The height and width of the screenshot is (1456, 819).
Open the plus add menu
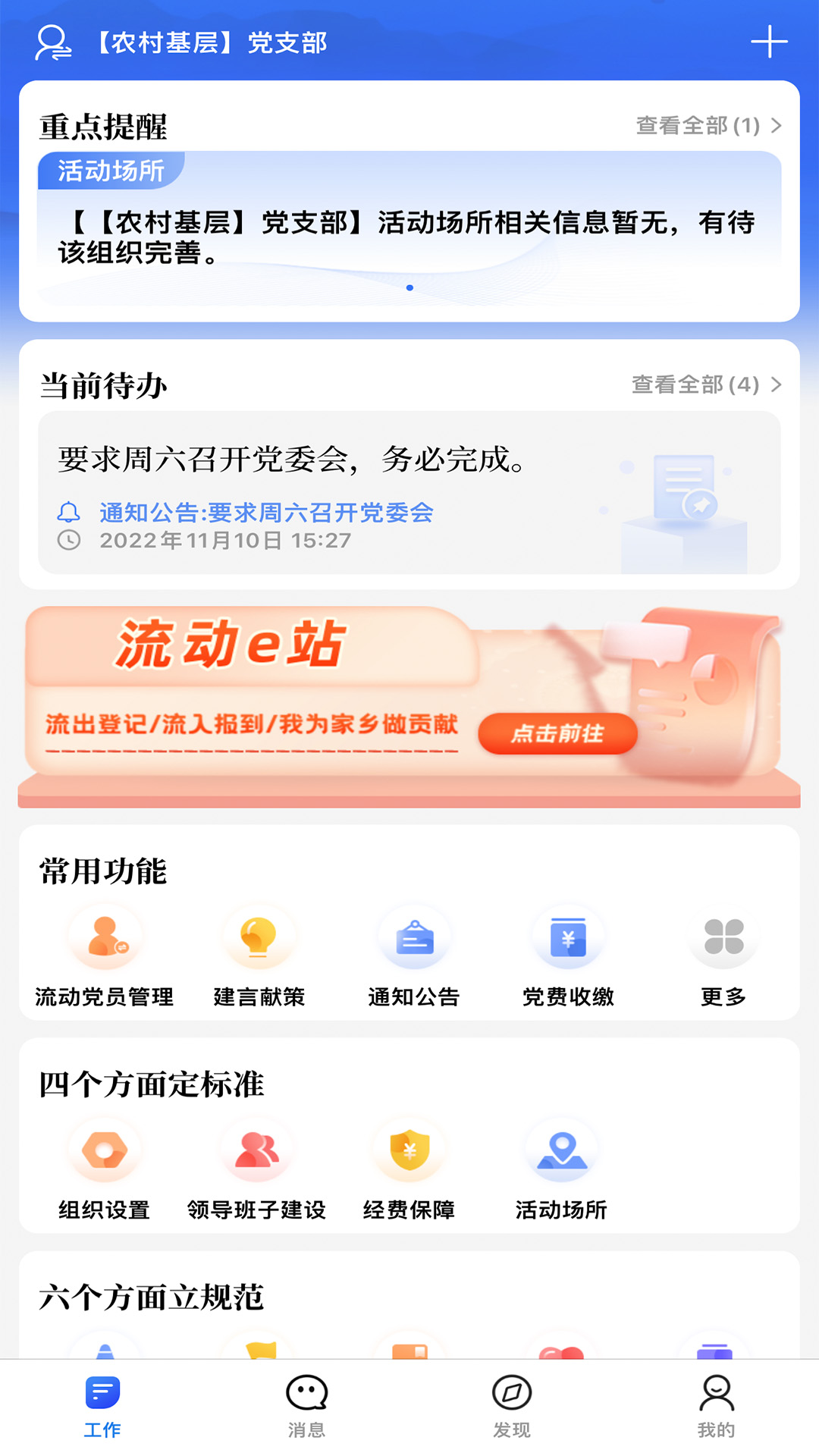(769, 42)
